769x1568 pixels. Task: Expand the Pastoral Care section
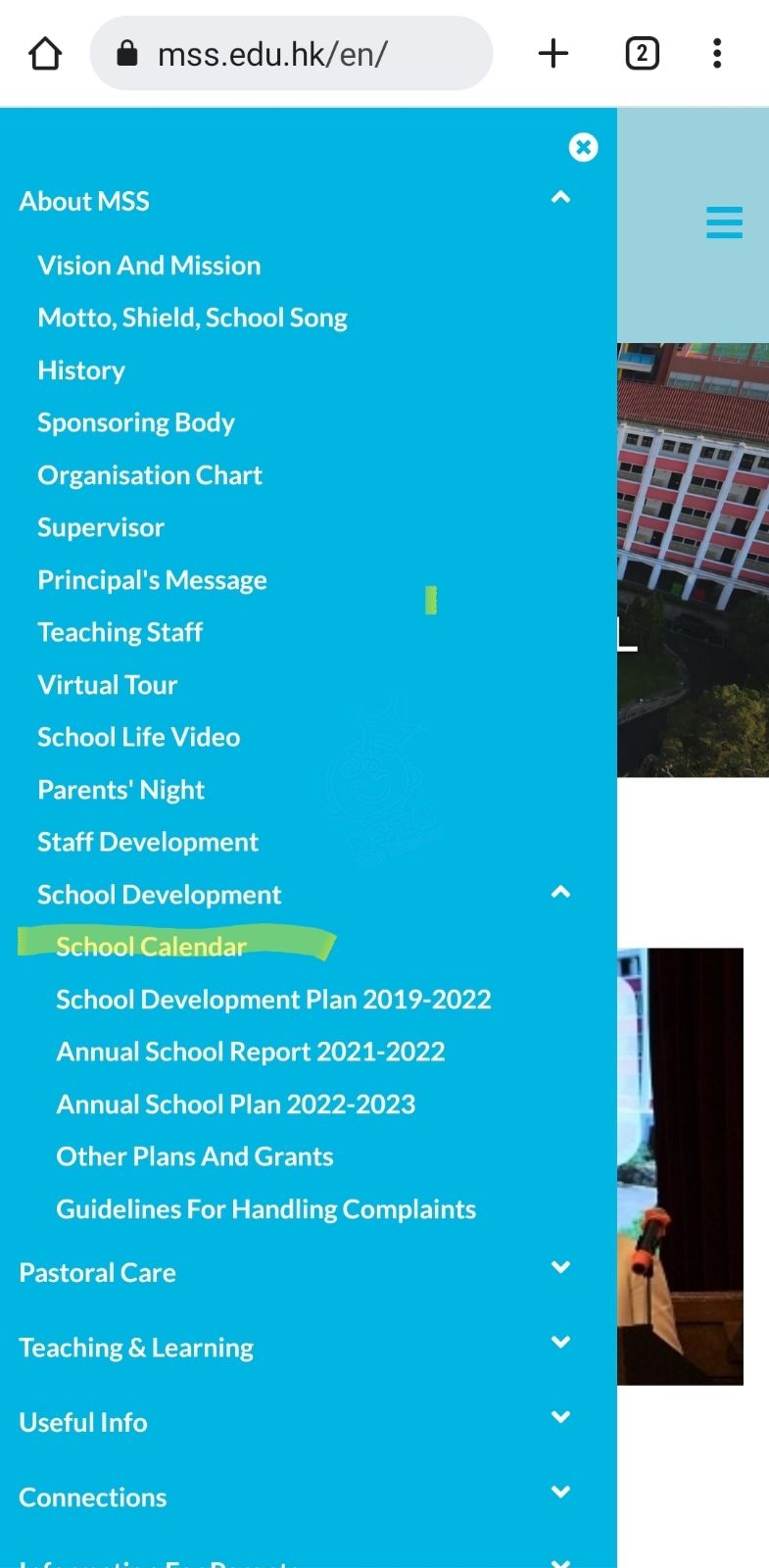(x=560, y=1267)
